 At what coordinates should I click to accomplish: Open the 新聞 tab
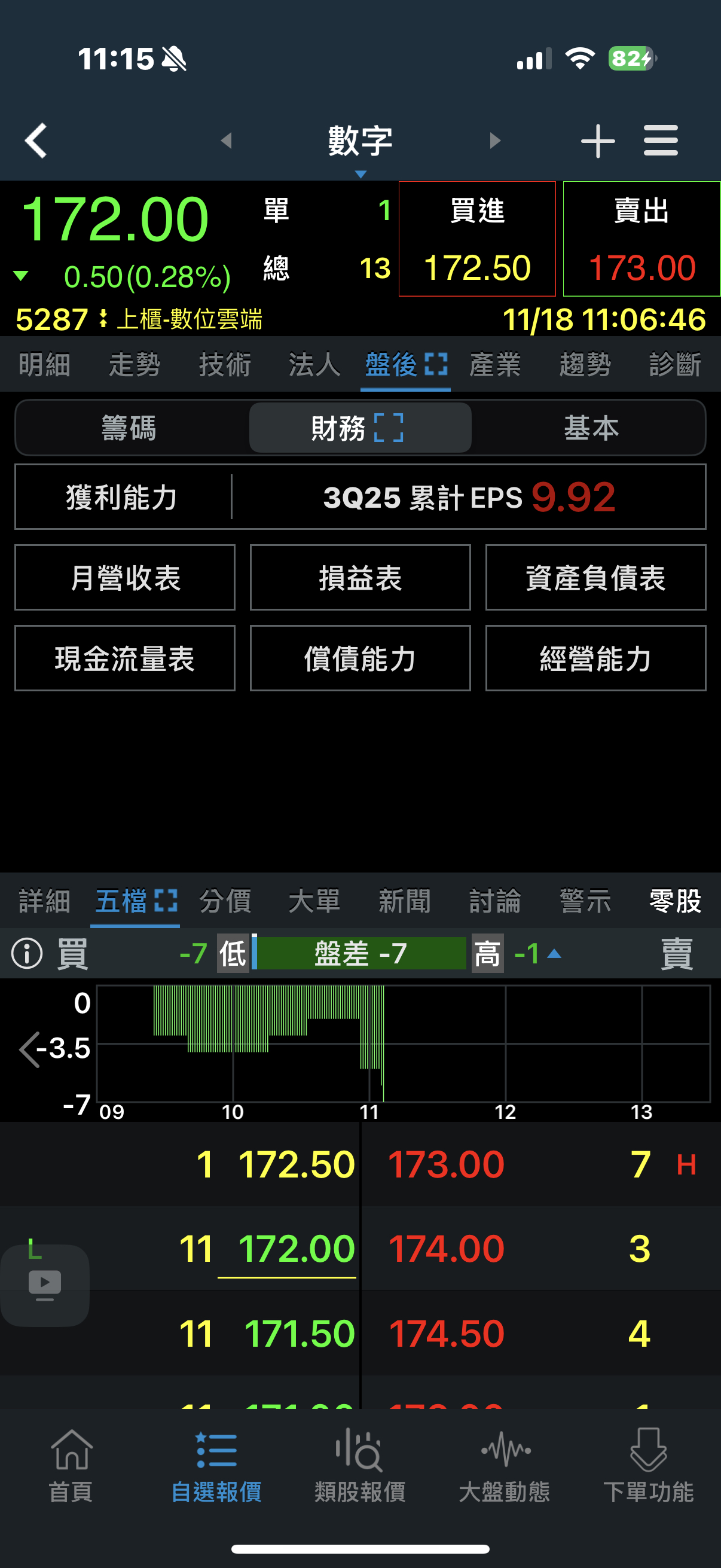[404, 901]
